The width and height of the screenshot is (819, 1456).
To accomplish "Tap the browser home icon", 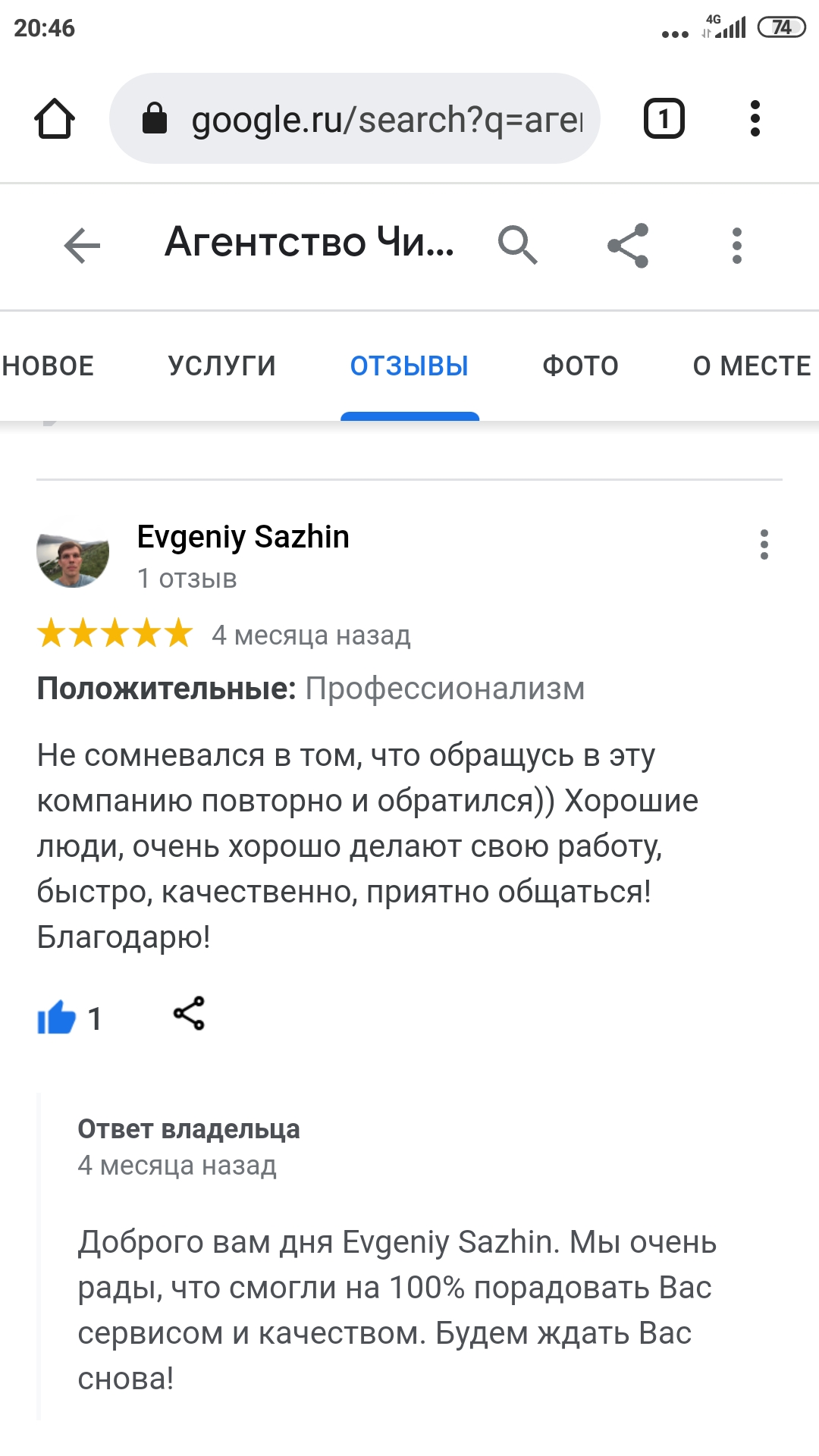I will tap(55, 119).
